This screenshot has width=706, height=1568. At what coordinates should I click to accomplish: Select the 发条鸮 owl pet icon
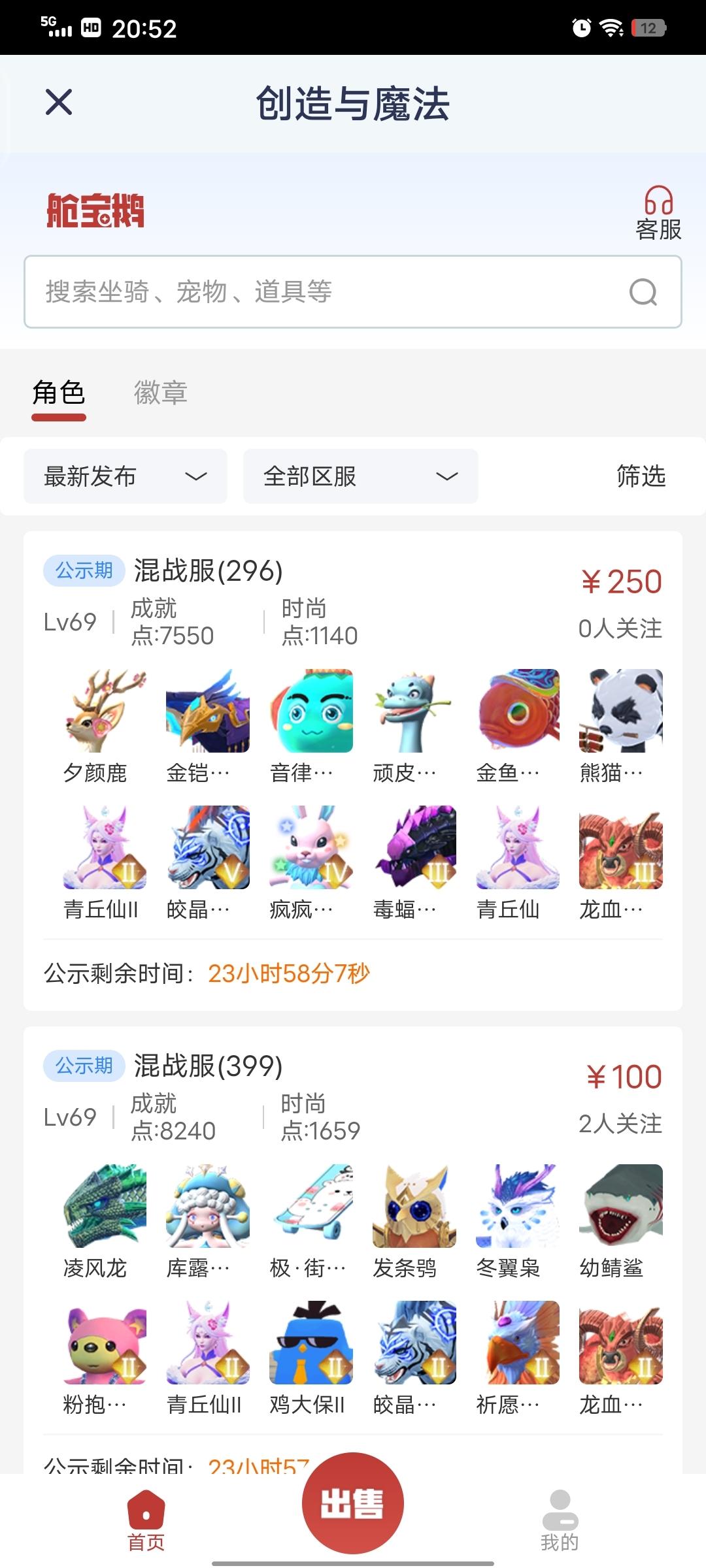pos(413,1207)
